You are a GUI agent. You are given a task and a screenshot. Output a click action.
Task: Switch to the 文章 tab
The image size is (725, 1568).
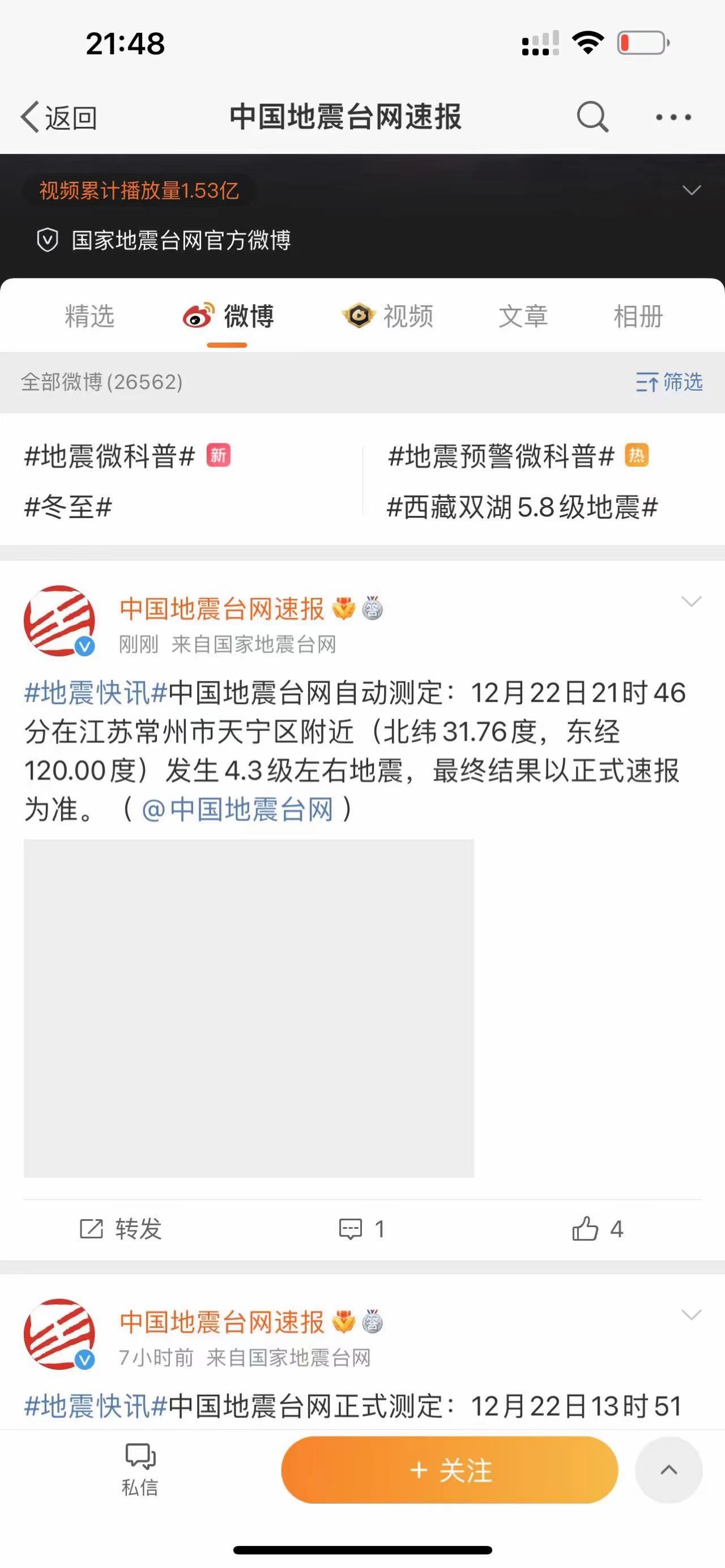[x=523, y=317]
